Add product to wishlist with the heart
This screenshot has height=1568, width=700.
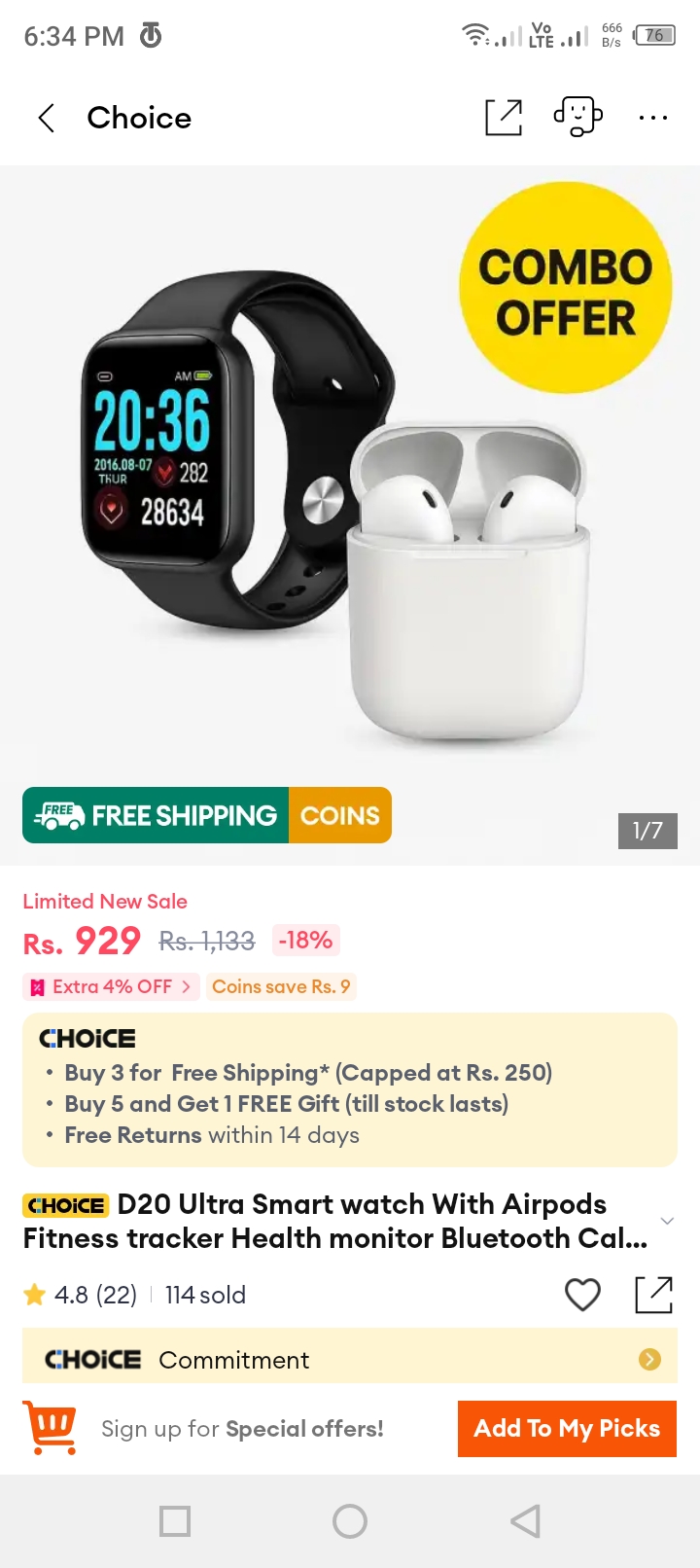click(582, 1295)
